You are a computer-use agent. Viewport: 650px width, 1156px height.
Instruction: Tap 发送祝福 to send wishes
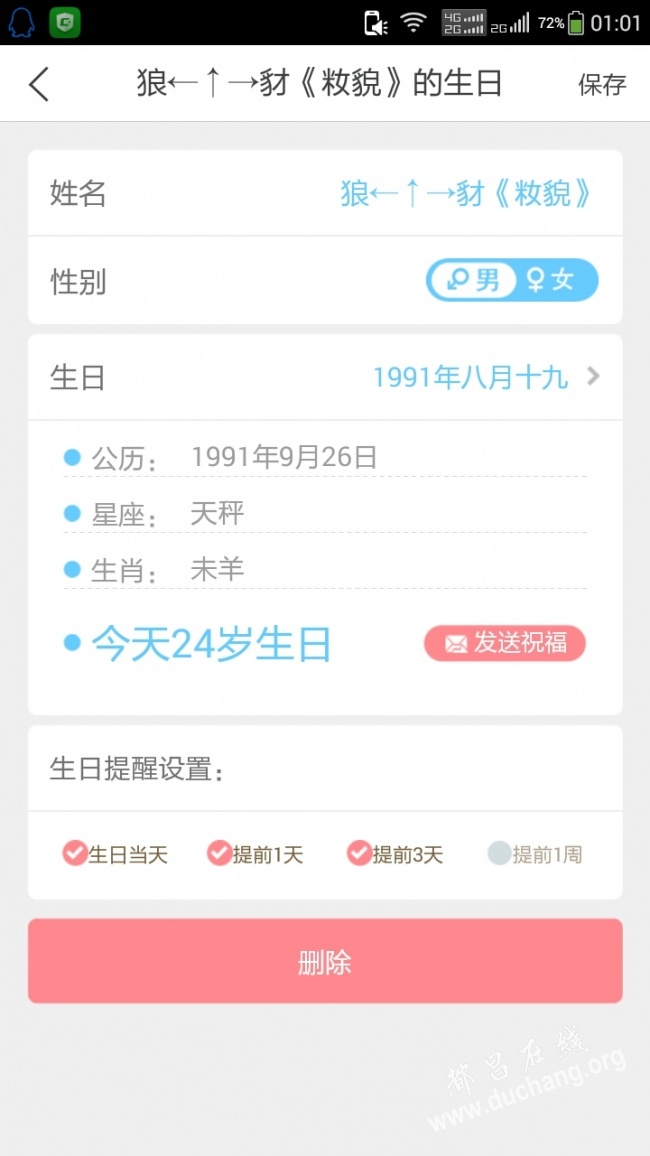tap(505, 643)
